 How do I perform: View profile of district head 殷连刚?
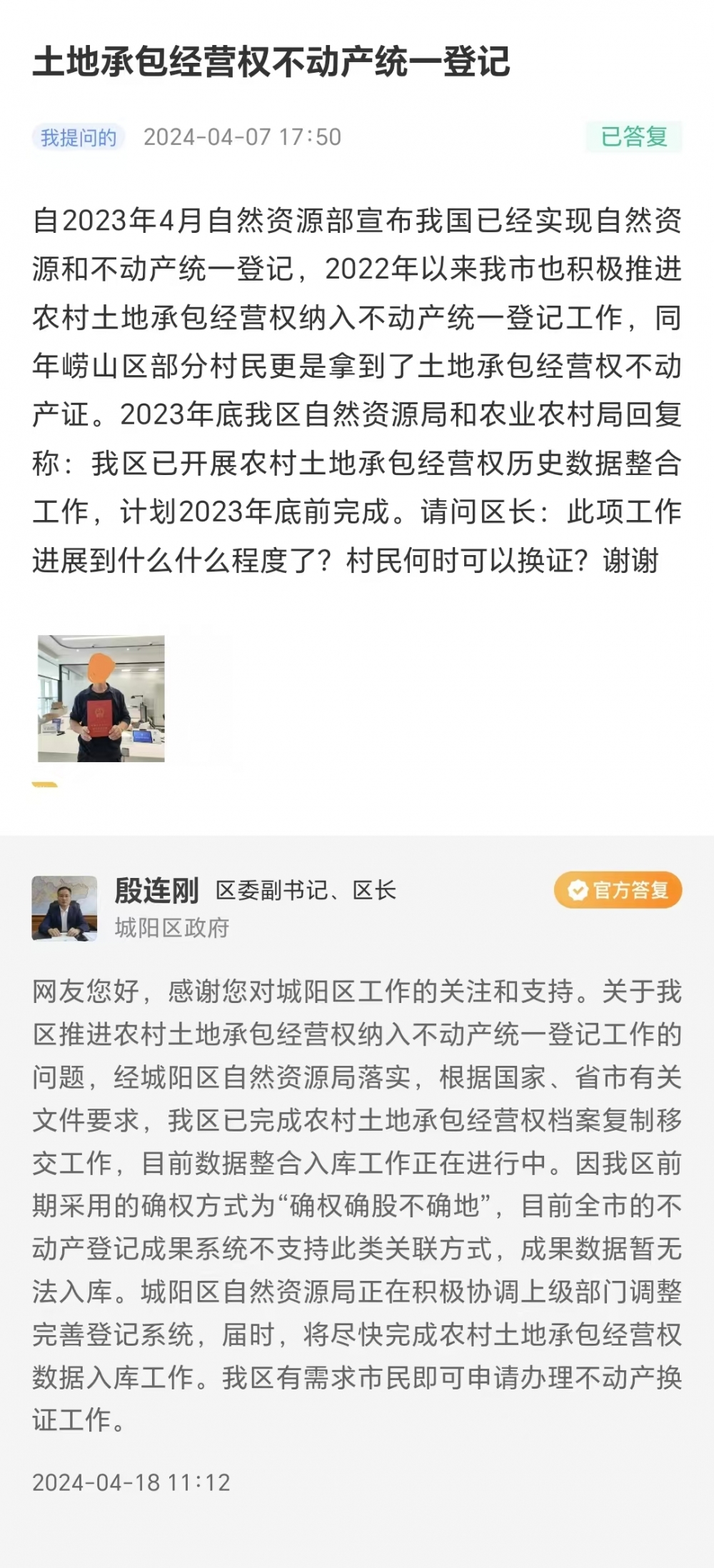(64, 907)
